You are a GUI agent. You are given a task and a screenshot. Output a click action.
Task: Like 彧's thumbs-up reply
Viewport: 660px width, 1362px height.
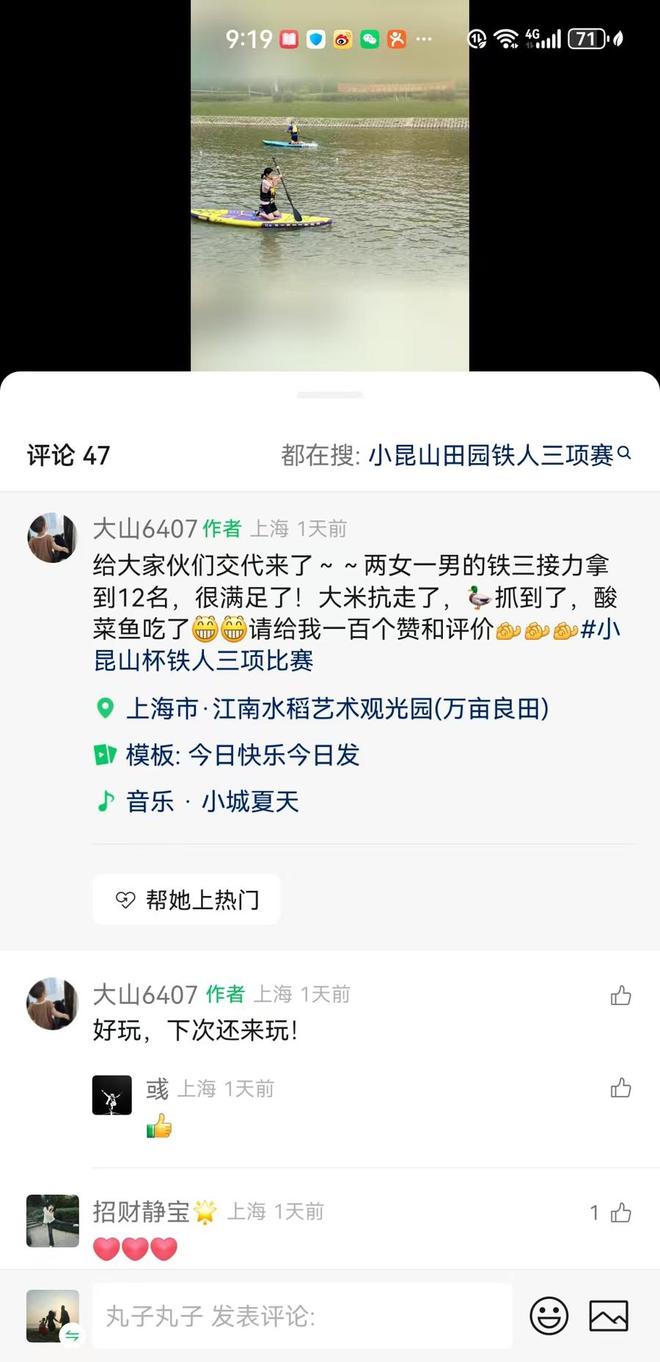coord(621,1088)
